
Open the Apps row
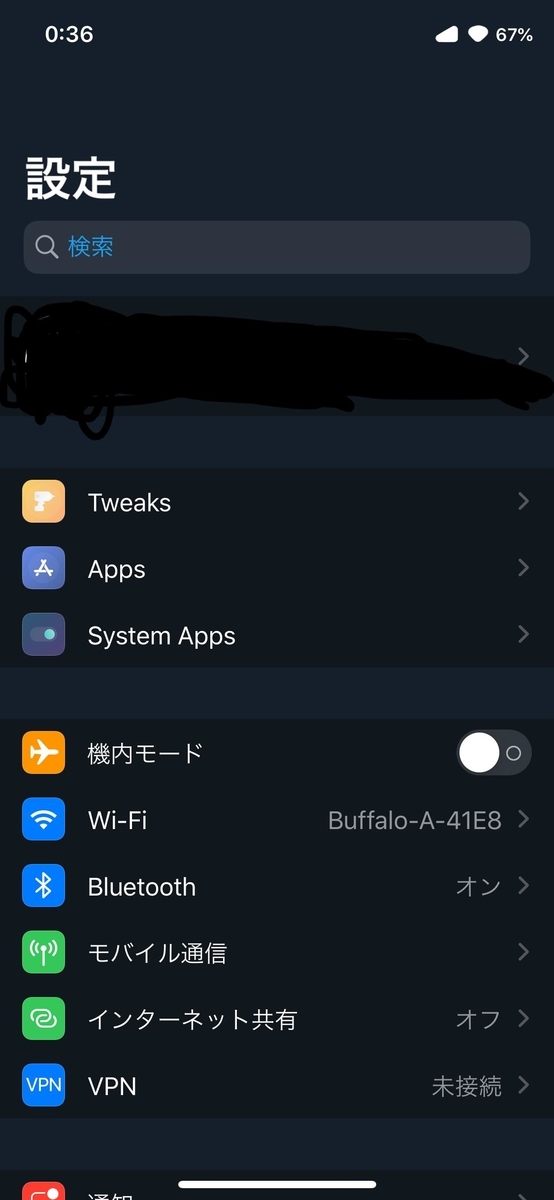[x=277, y=569]
